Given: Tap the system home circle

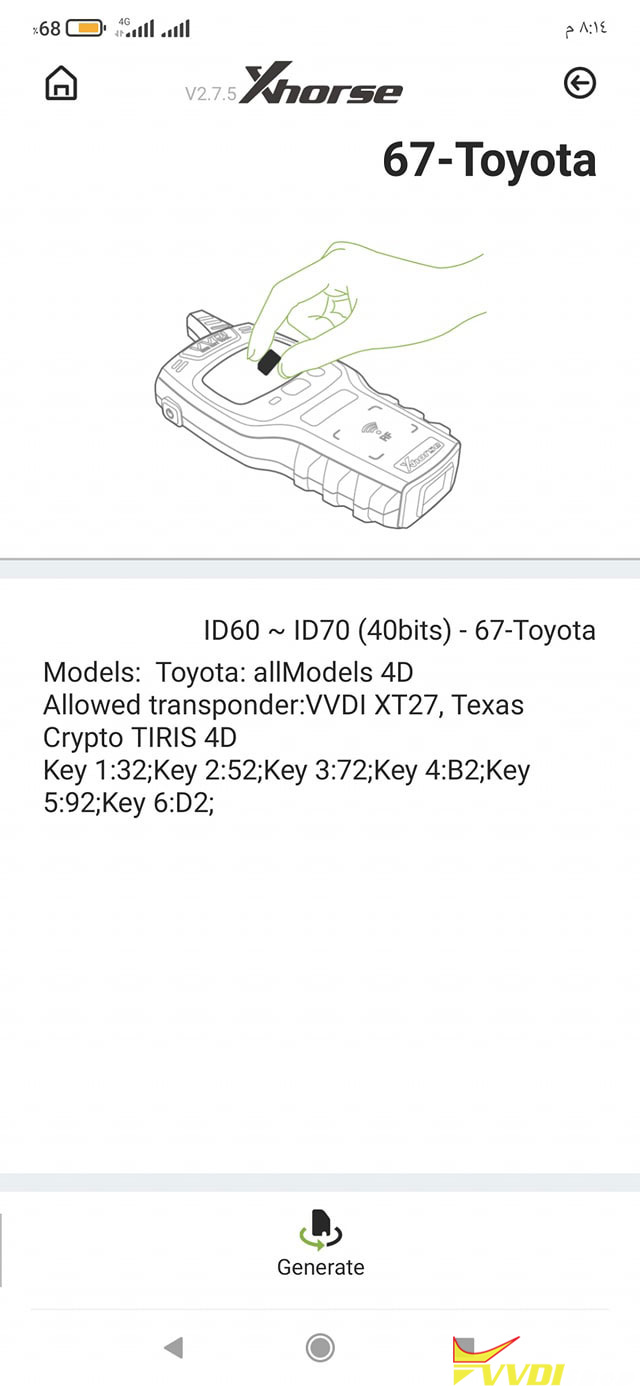Looking at the screenshot, I should pos(320,1348).
